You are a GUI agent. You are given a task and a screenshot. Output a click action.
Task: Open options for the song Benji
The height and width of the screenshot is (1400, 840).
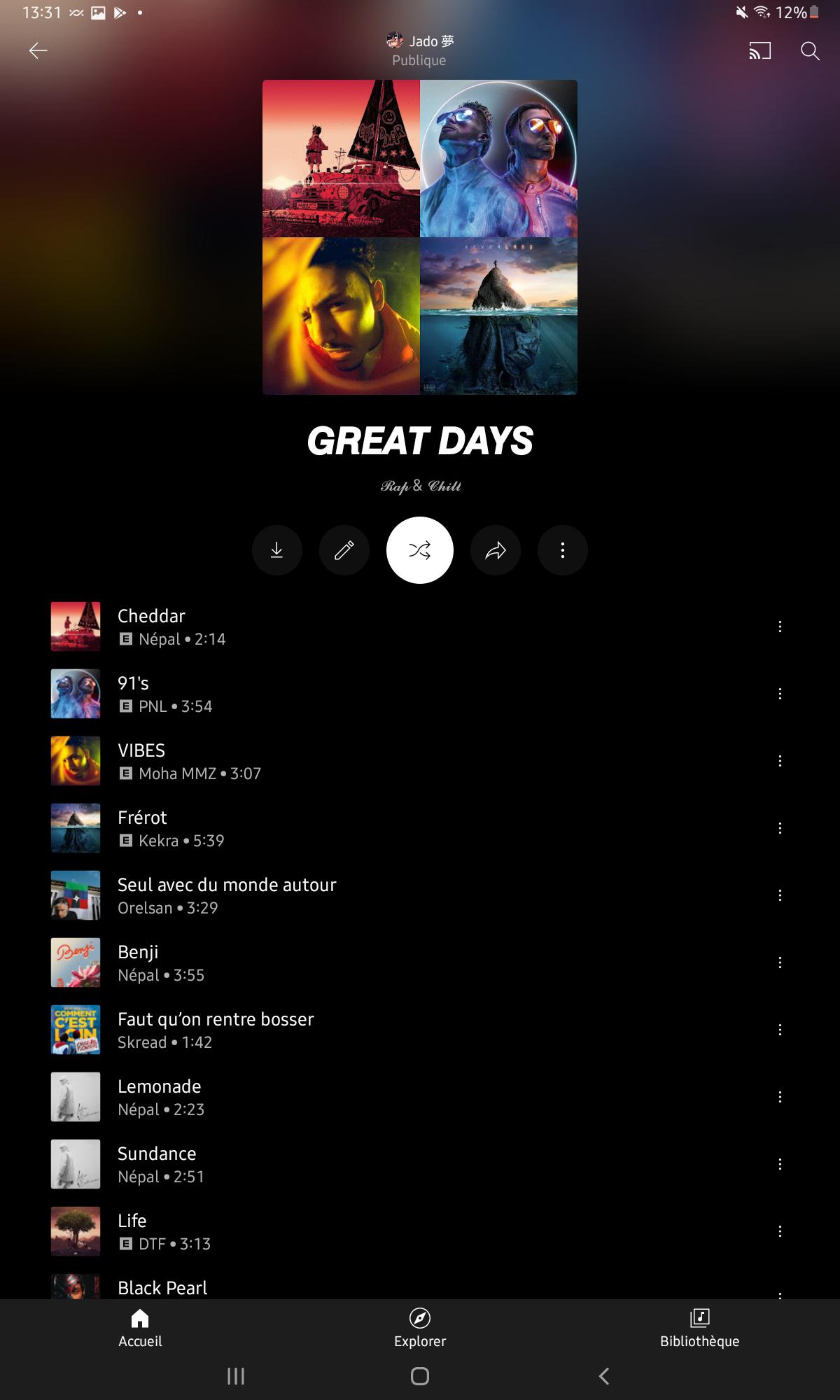(780, 962)
